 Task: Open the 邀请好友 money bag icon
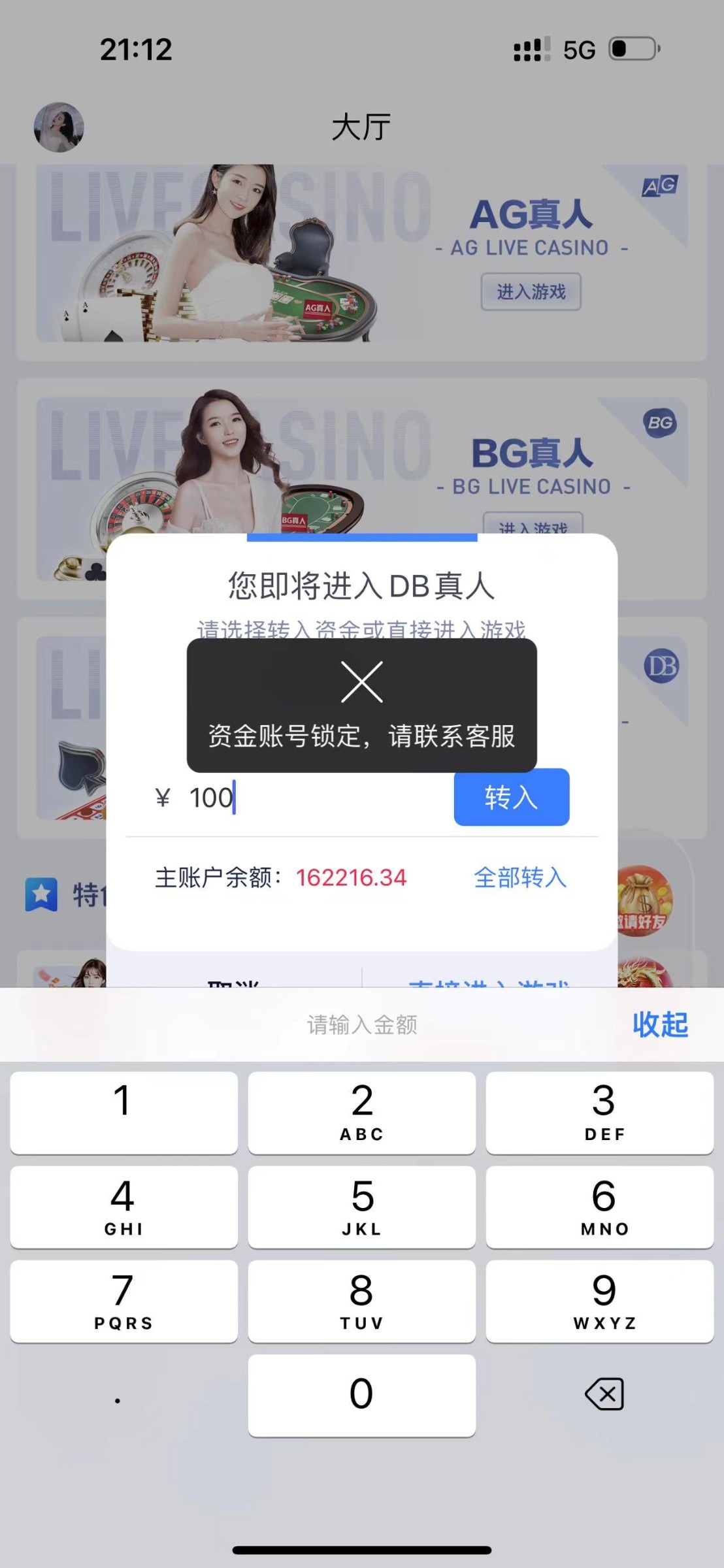coord(644,898)
